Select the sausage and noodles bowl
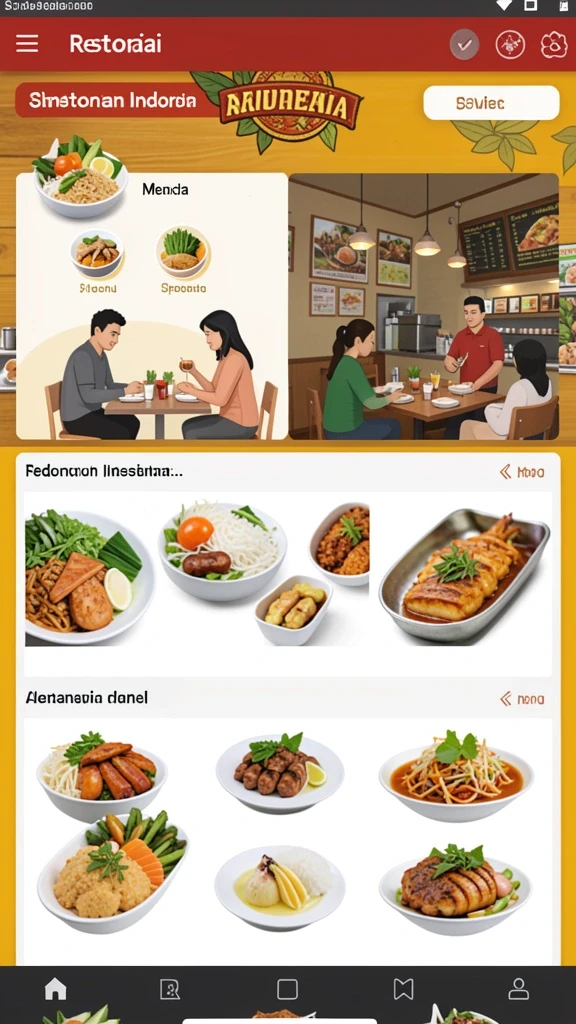Image resolution: width=576 pixels, height=1024 pixels. click(102, 775)
